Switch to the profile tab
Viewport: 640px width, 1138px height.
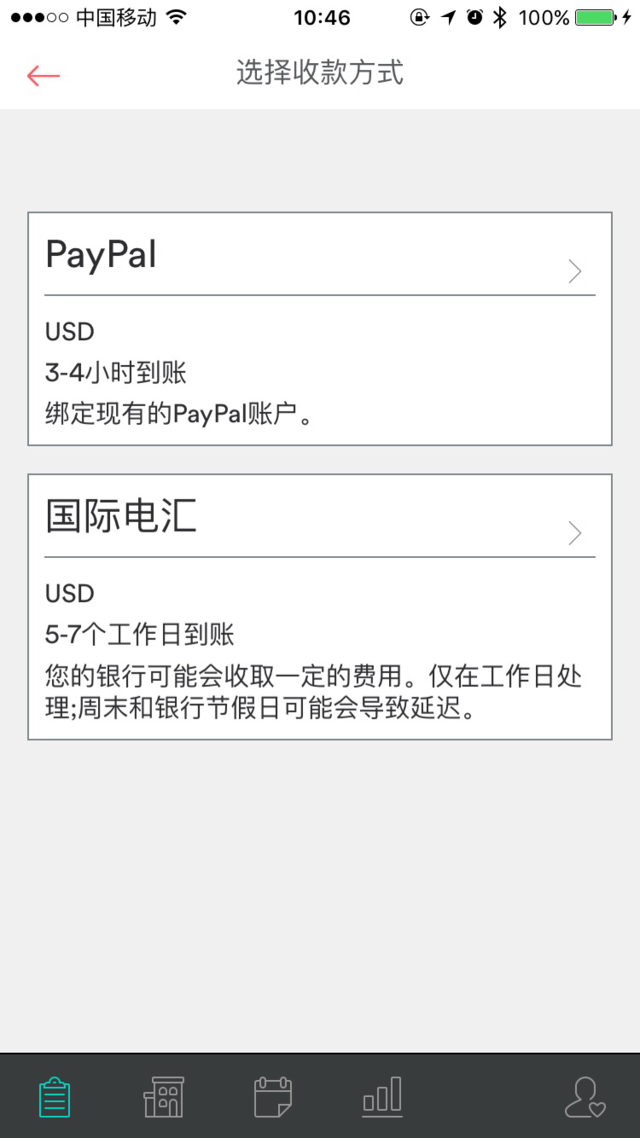click(x=585, y=1096)
